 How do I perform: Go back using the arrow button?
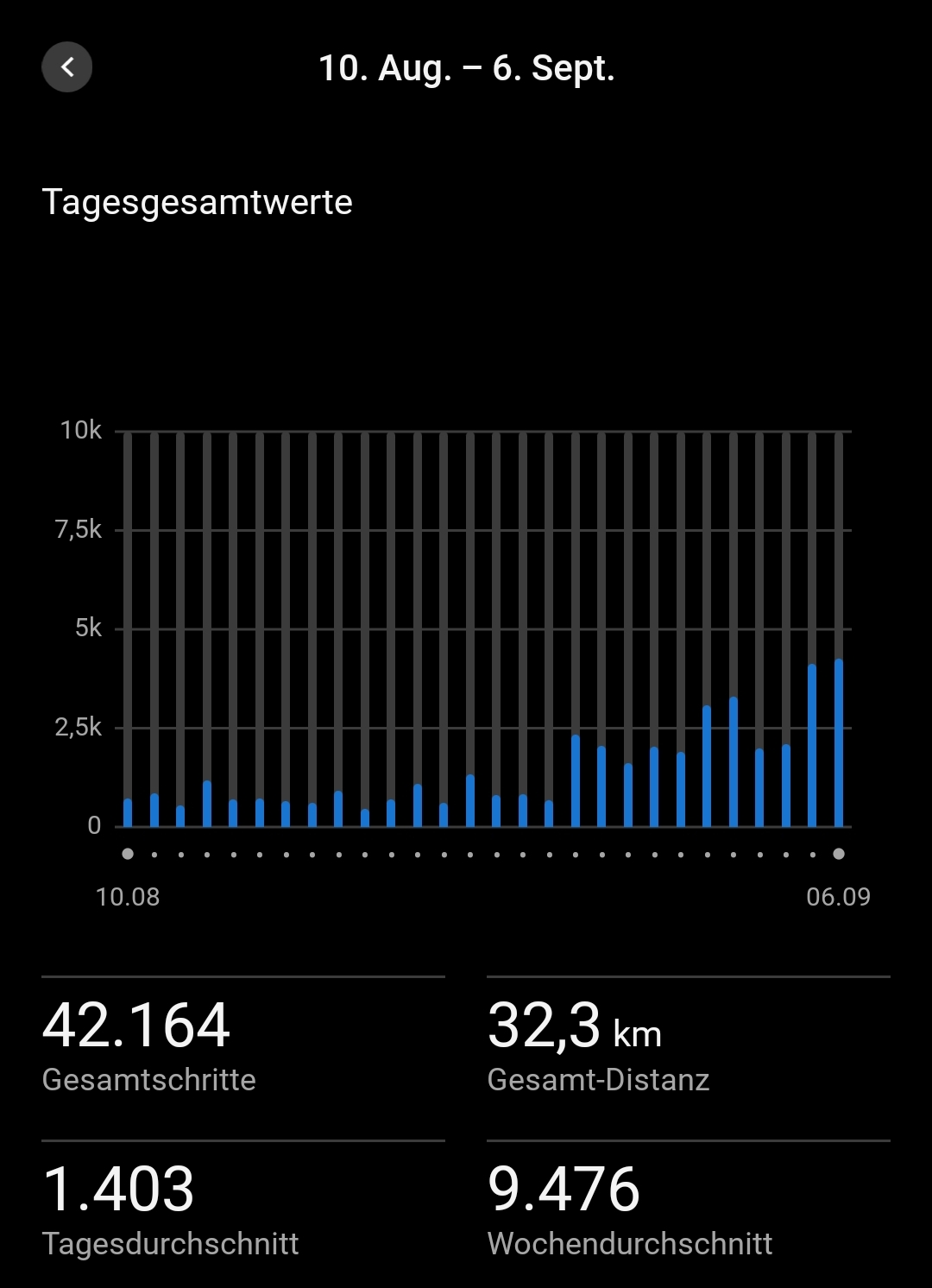click(67, 67)
